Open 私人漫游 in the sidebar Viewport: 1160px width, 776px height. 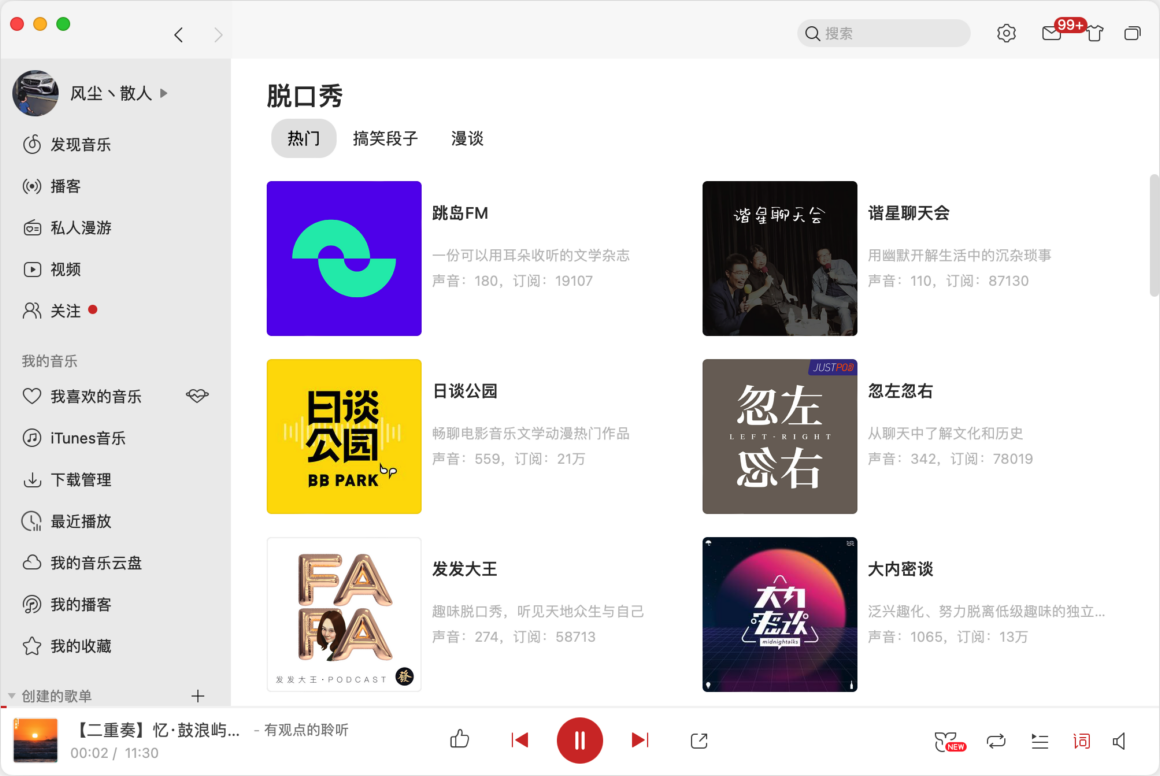(x=80, y=228)
